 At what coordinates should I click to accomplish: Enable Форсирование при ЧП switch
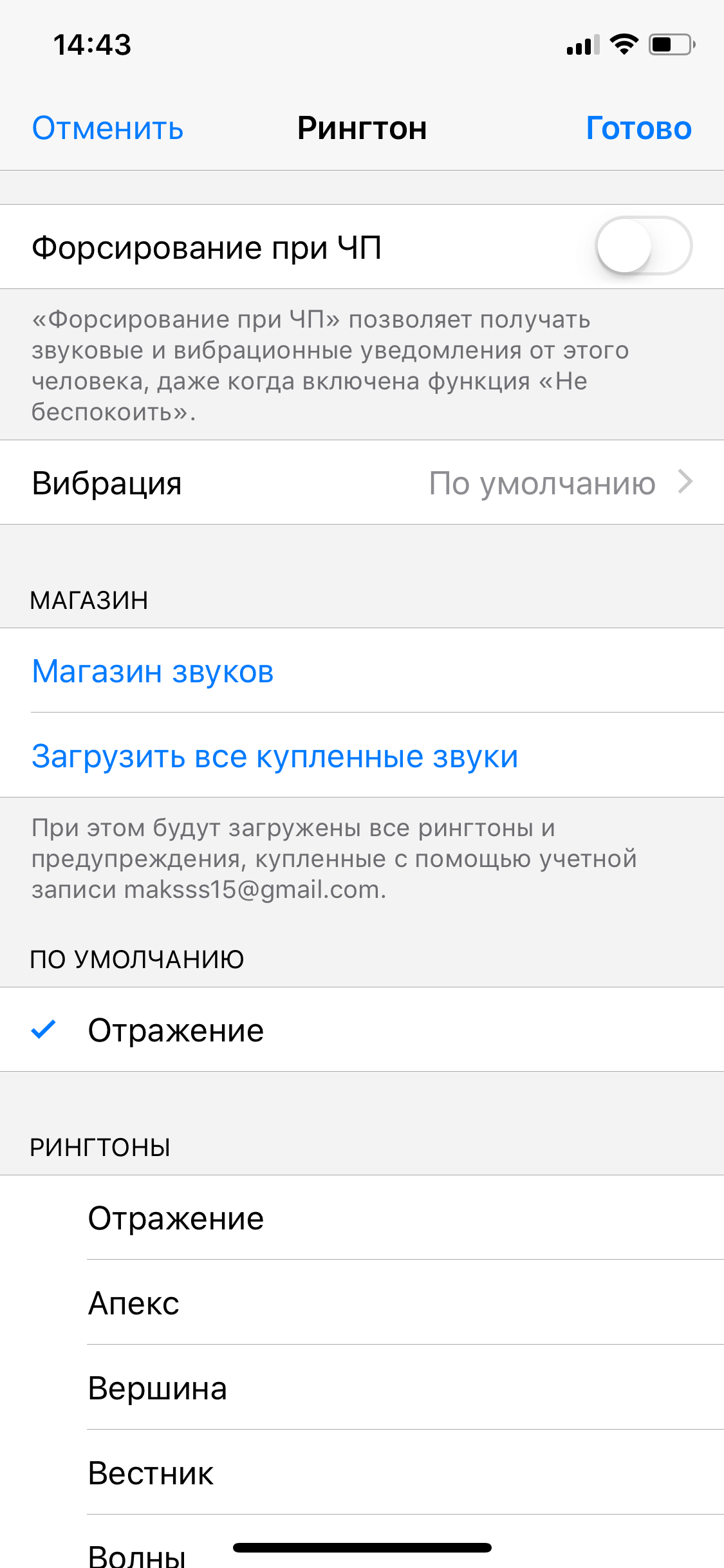pos(643,246)
